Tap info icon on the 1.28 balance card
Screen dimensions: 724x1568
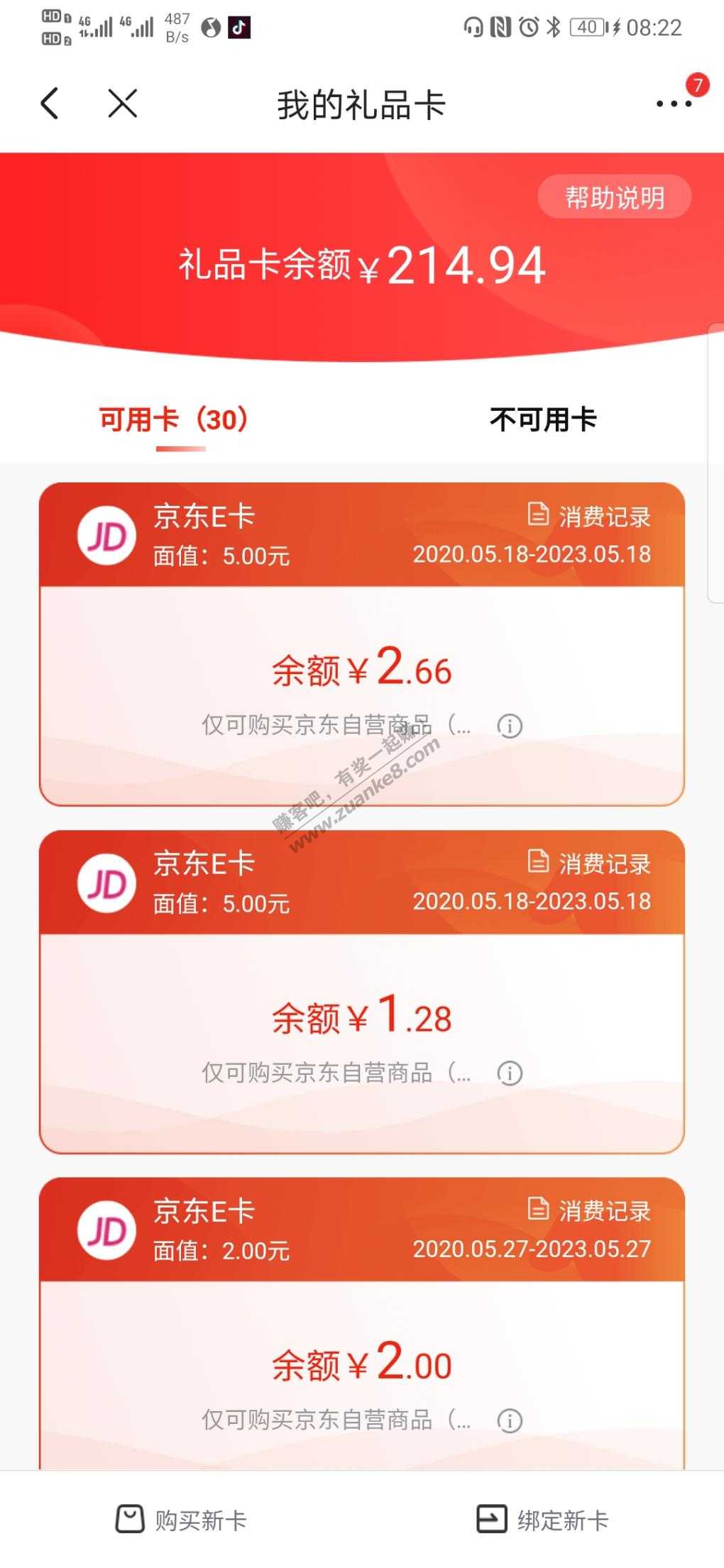[x=510, y=1073]
